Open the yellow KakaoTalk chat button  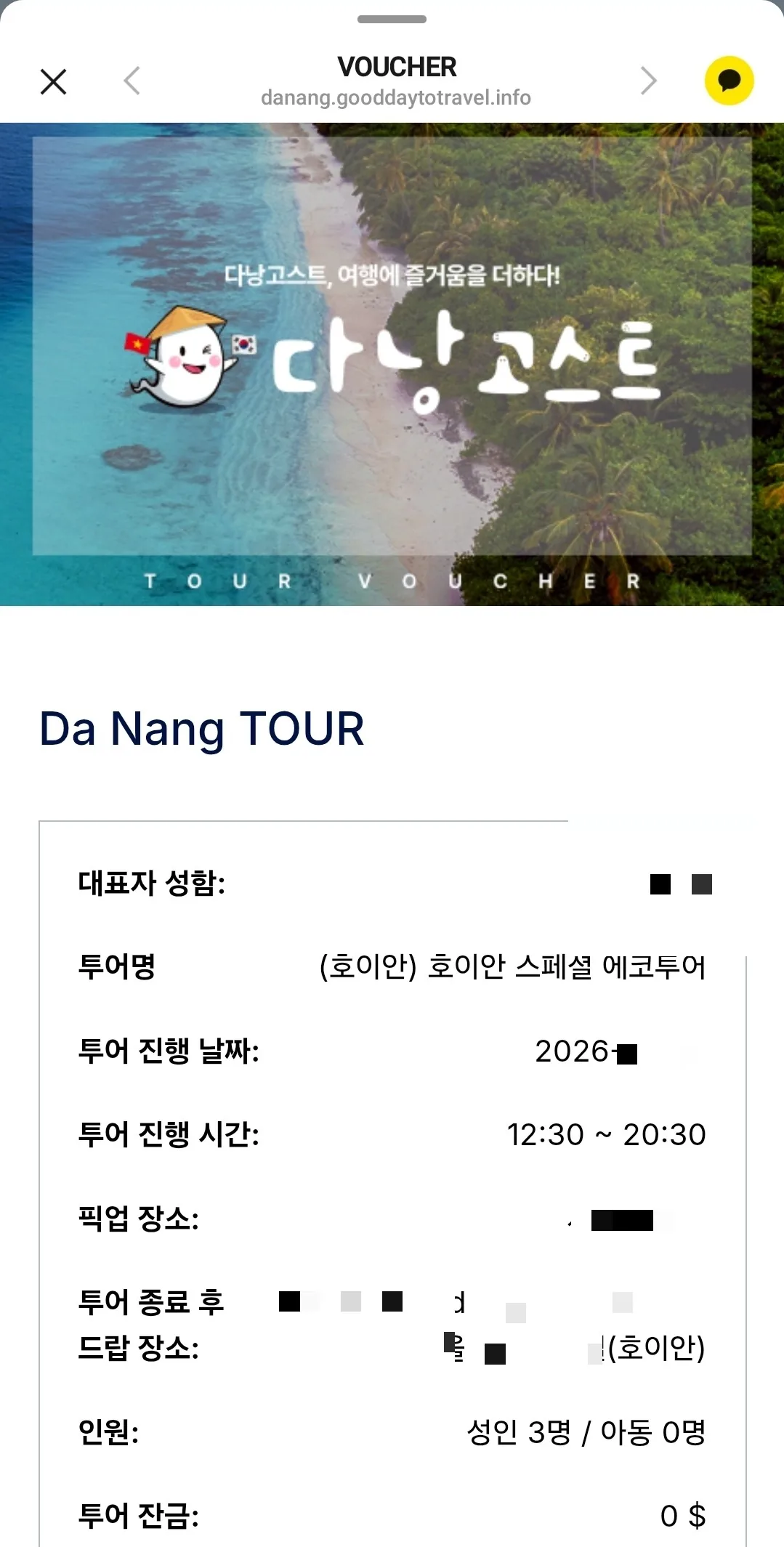pos(729,81)
